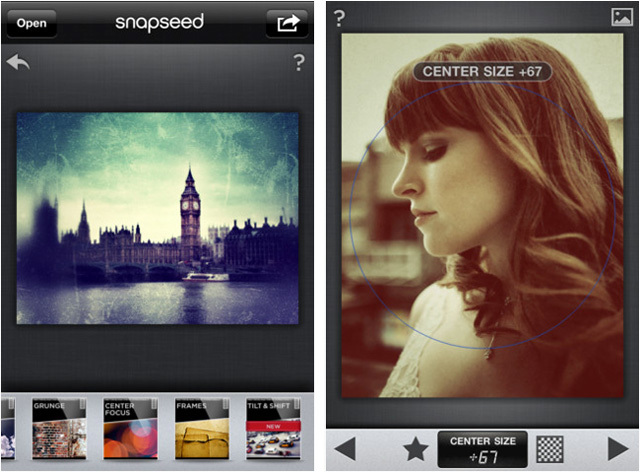Apply edits with the right arrow
The height and width of the screenshot is (472, 640).
coord(618,449)
